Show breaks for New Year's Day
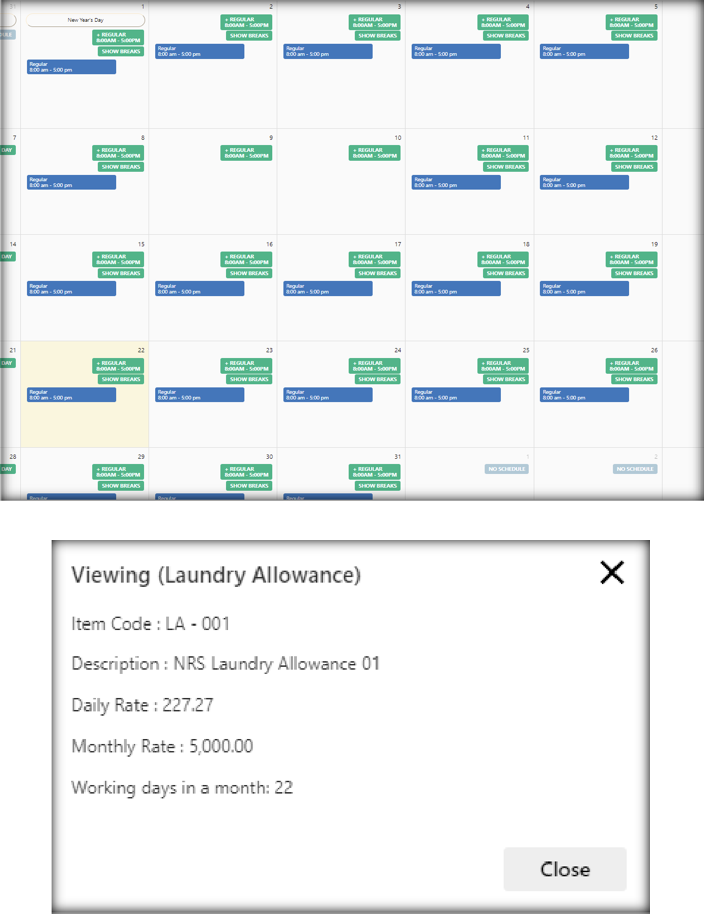The width and height of the screenshot is (704, 914). pyautogui.click(x=121, y=51)
